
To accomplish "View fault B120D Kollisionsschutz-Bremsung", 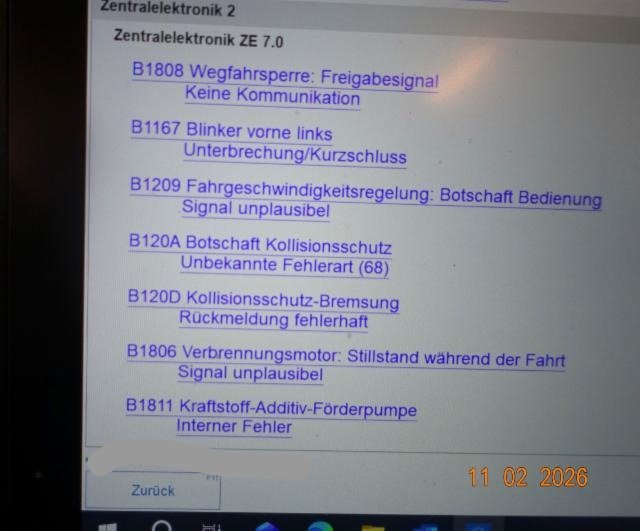I will coord(264,302).
